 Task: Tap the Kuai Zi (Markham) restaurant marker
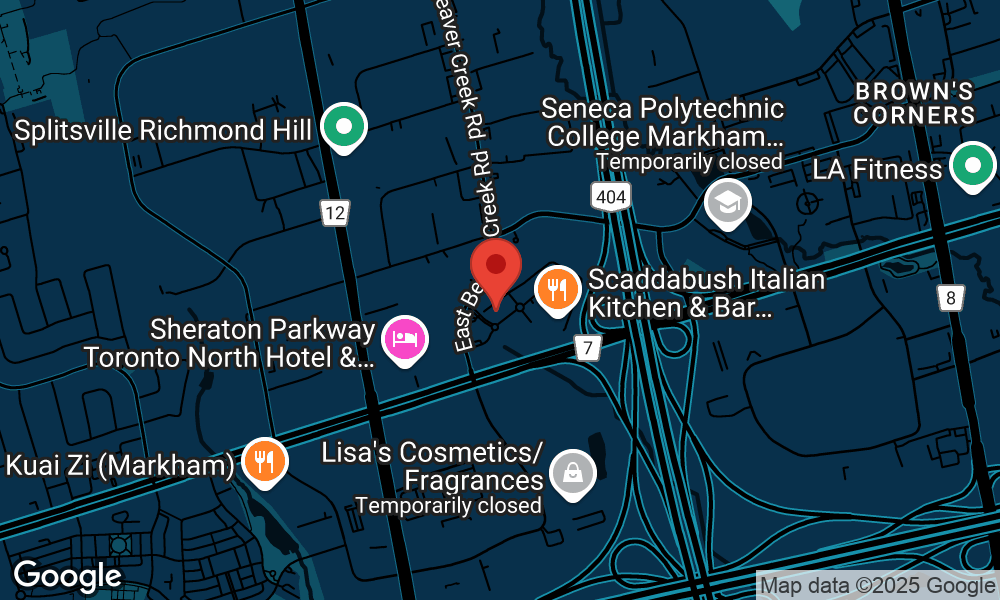tap(265, 461)
